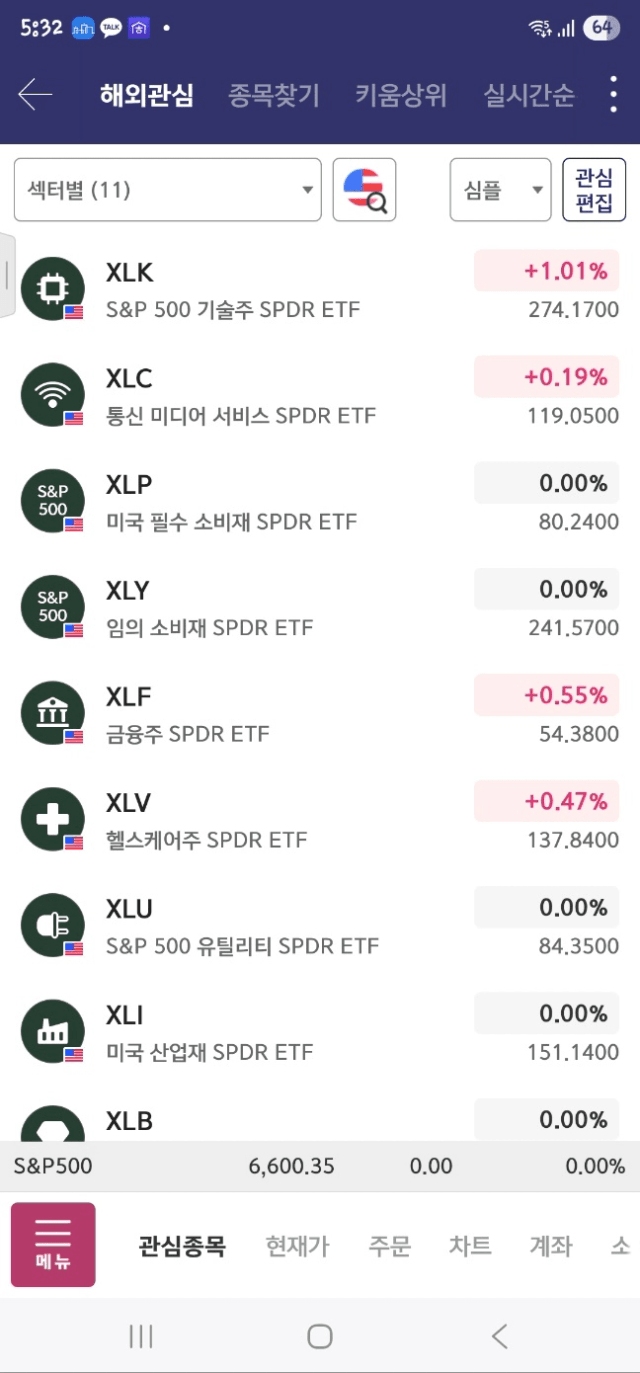Open the 메뉴 hamburger button
This screenshot has width=640, height=1373.
[x=53, y=1244]
